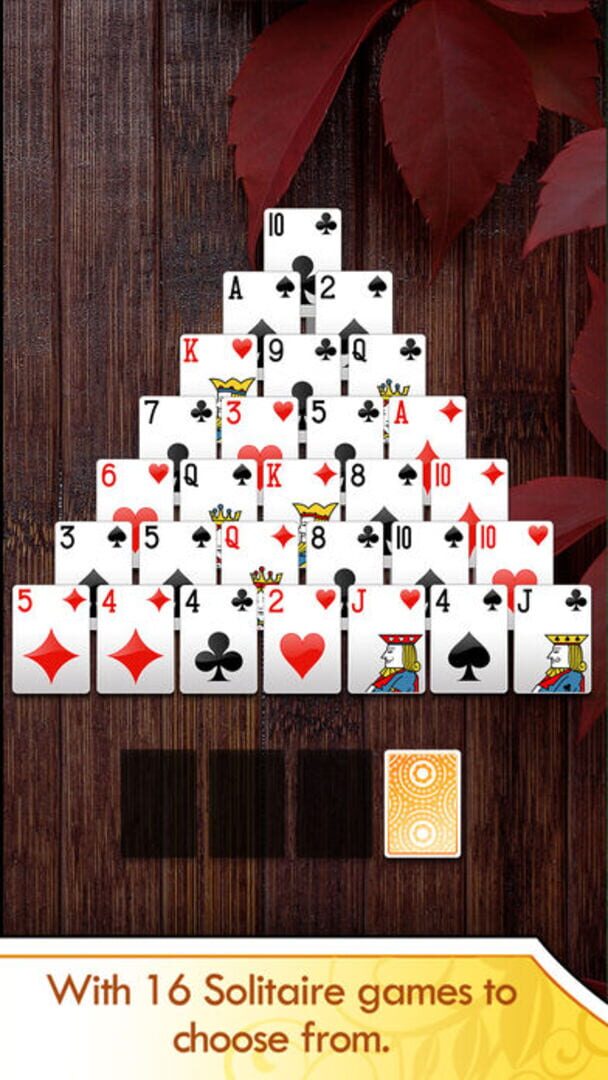Select the 5 of diamonds card
The height and width of the screenshot is (1080, 608).
tap(51, 641)
